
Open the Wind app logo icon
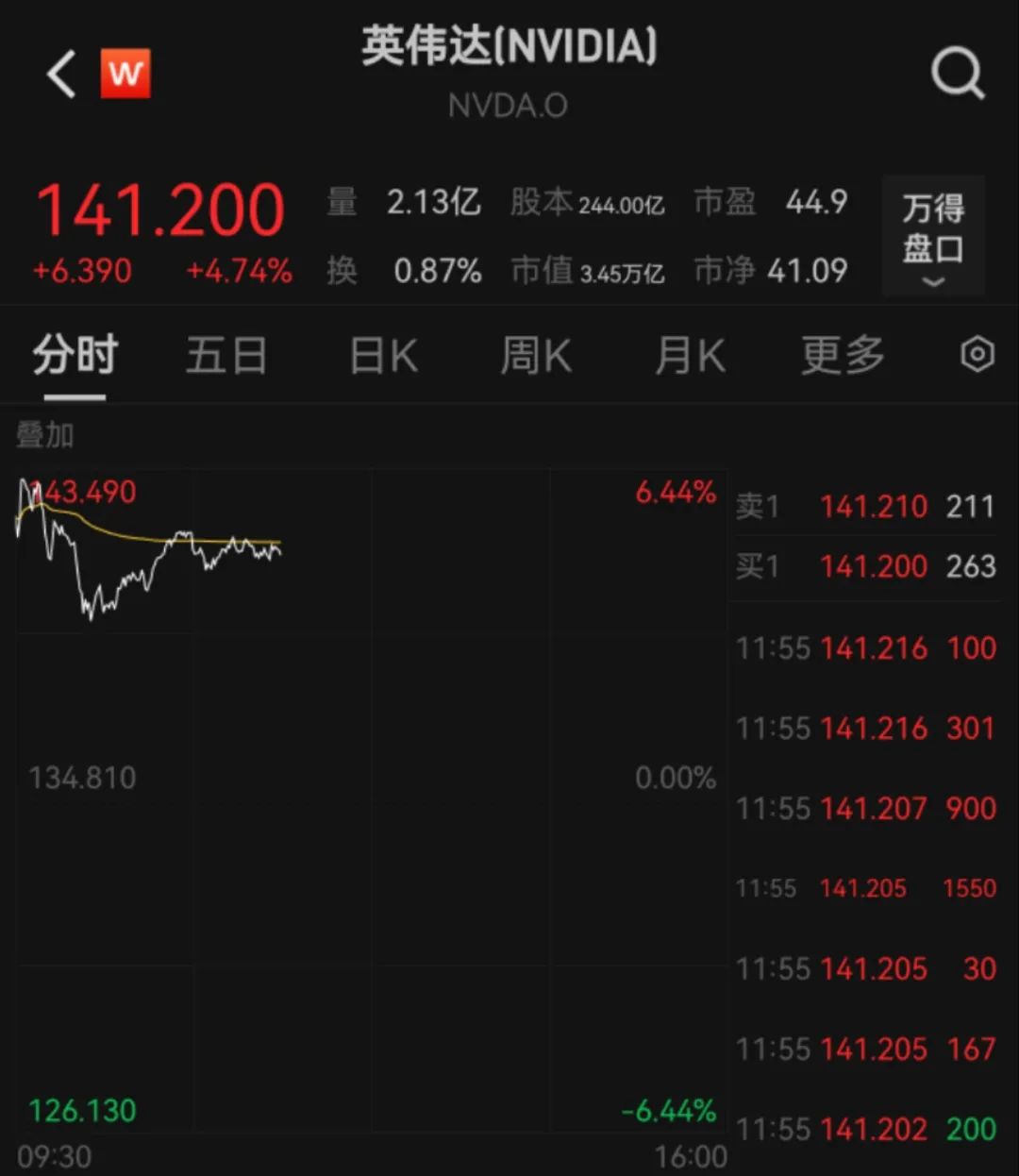125,75
